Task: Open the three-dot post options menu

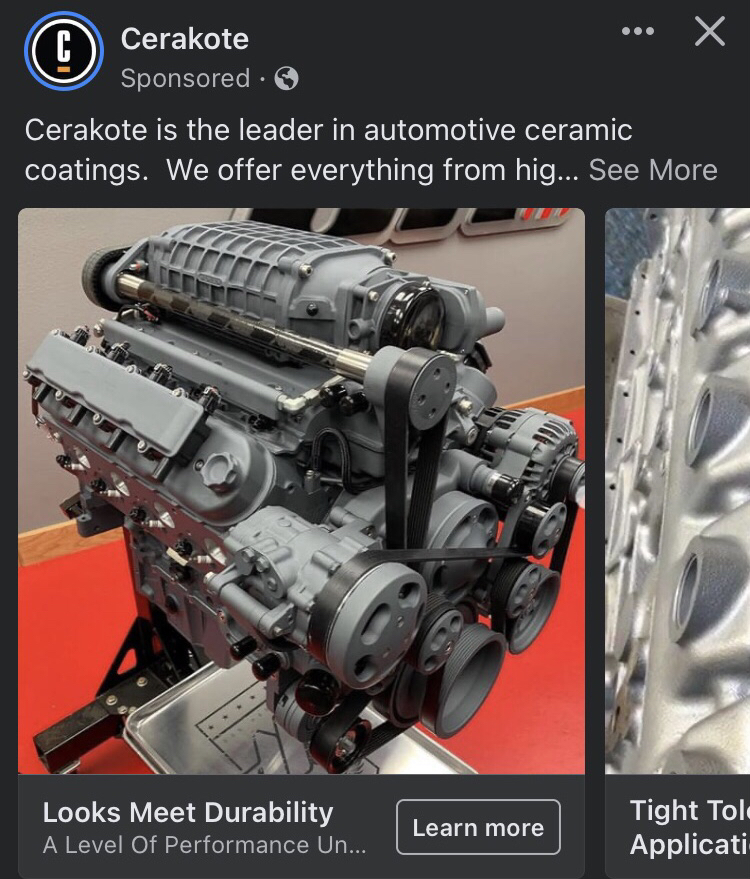Action: click(x=637, y=32)
